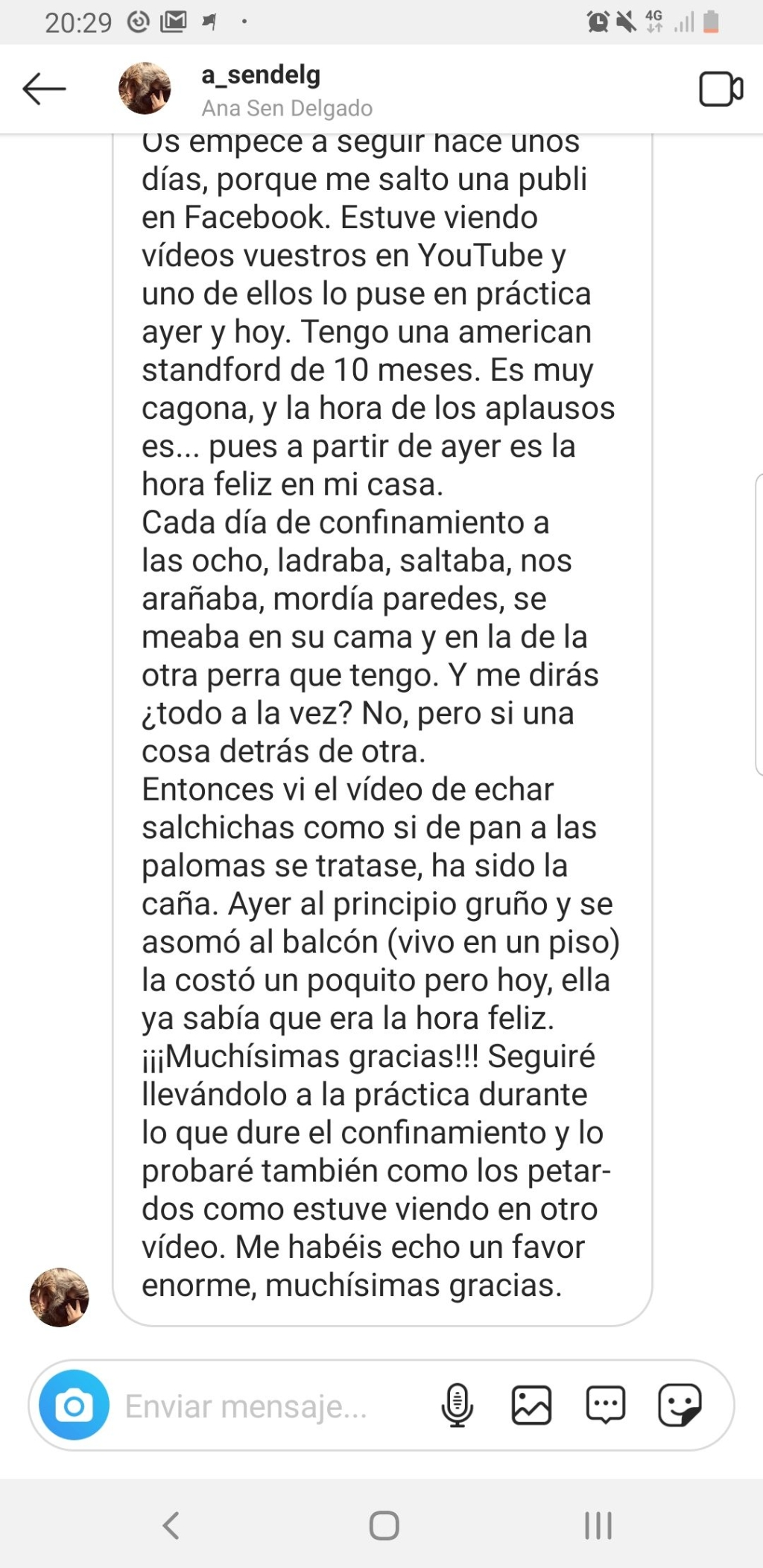Start a video call with a_sendelg
The height and width of the screenshot is (1568, 763).
click(x=721, y=89)
